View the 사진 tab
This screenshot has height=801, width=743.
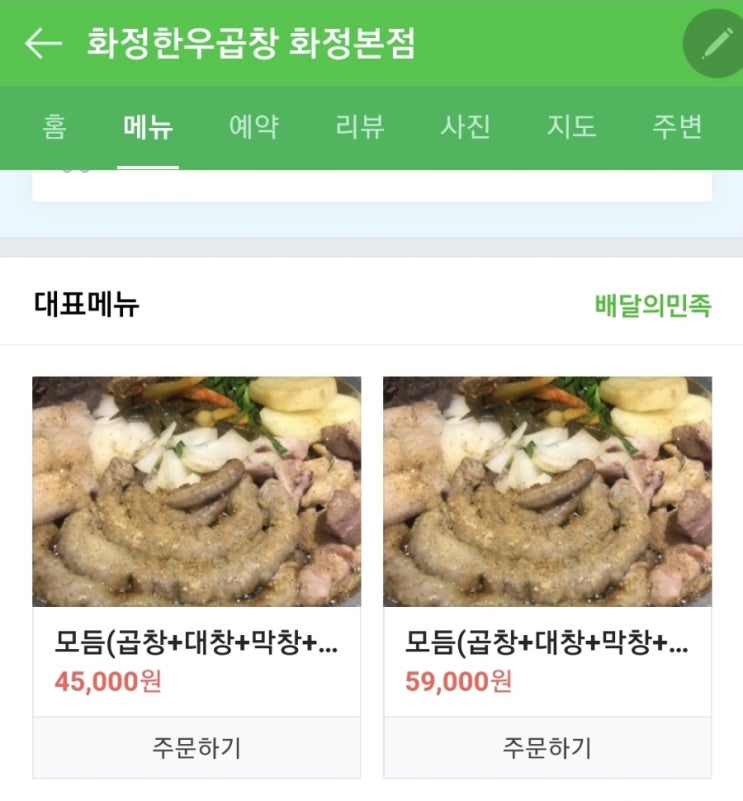(x=466, y=128)
